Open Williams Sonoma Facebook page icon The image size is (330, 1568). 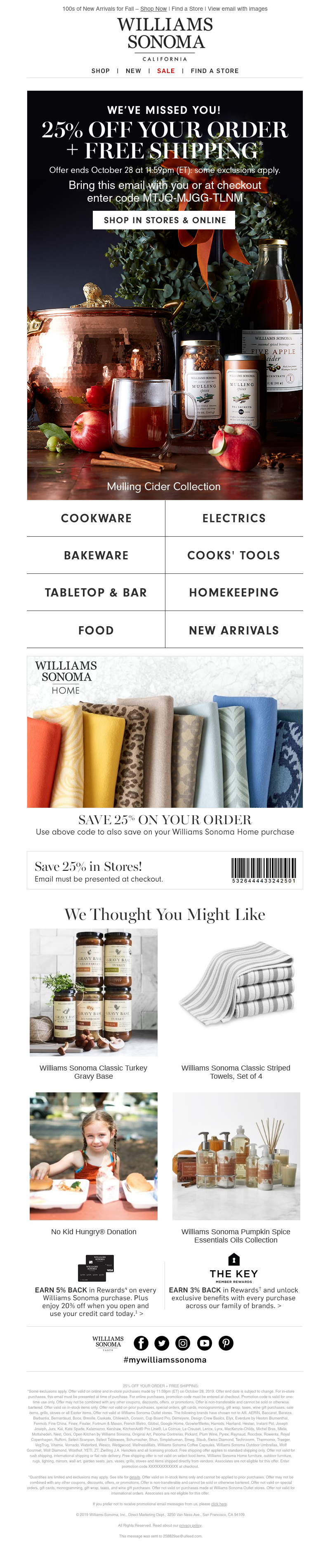click(x=141, y=1343)
